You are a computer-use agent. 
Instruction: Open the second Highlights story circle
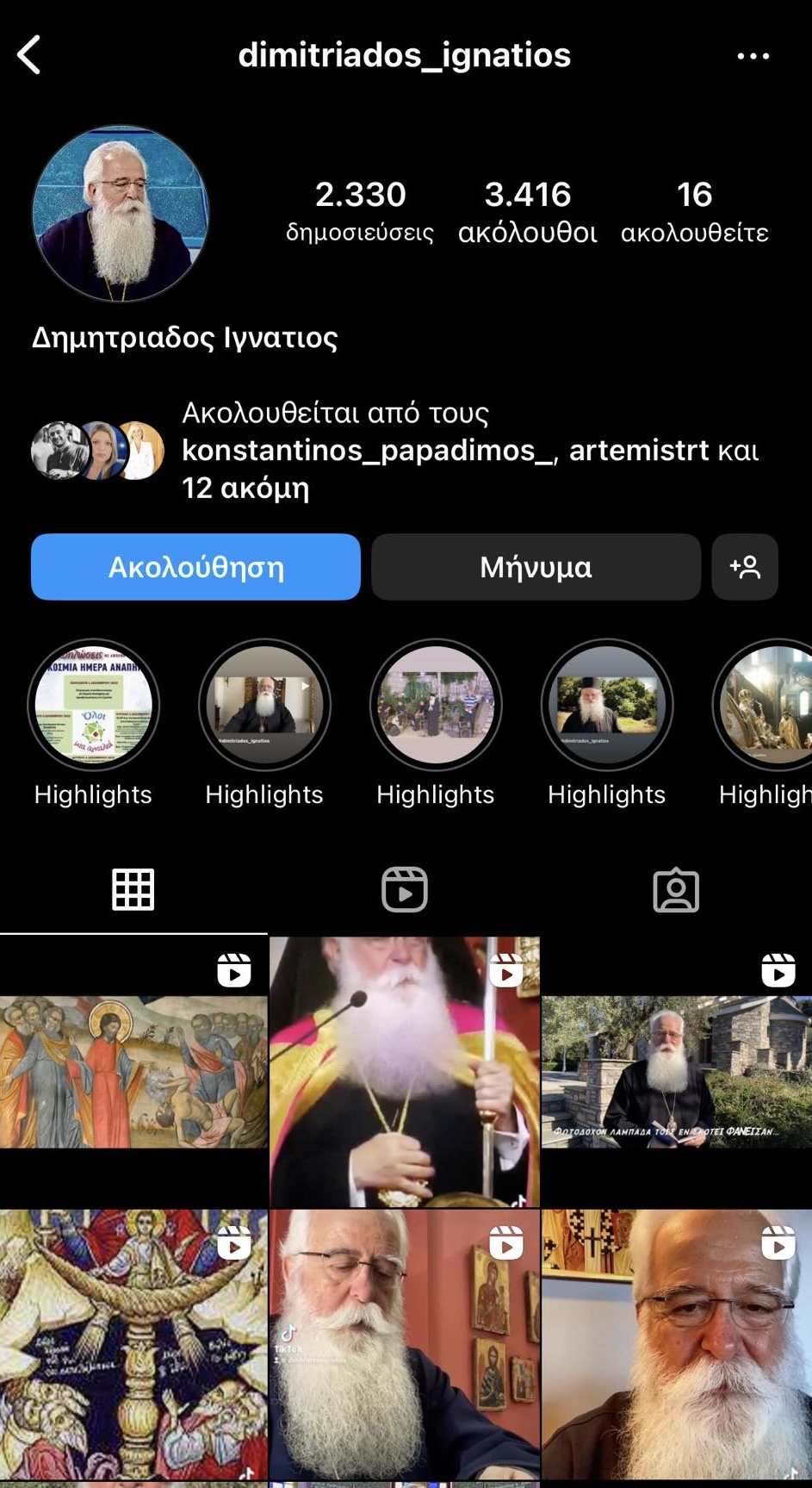[x=264, y=705]
